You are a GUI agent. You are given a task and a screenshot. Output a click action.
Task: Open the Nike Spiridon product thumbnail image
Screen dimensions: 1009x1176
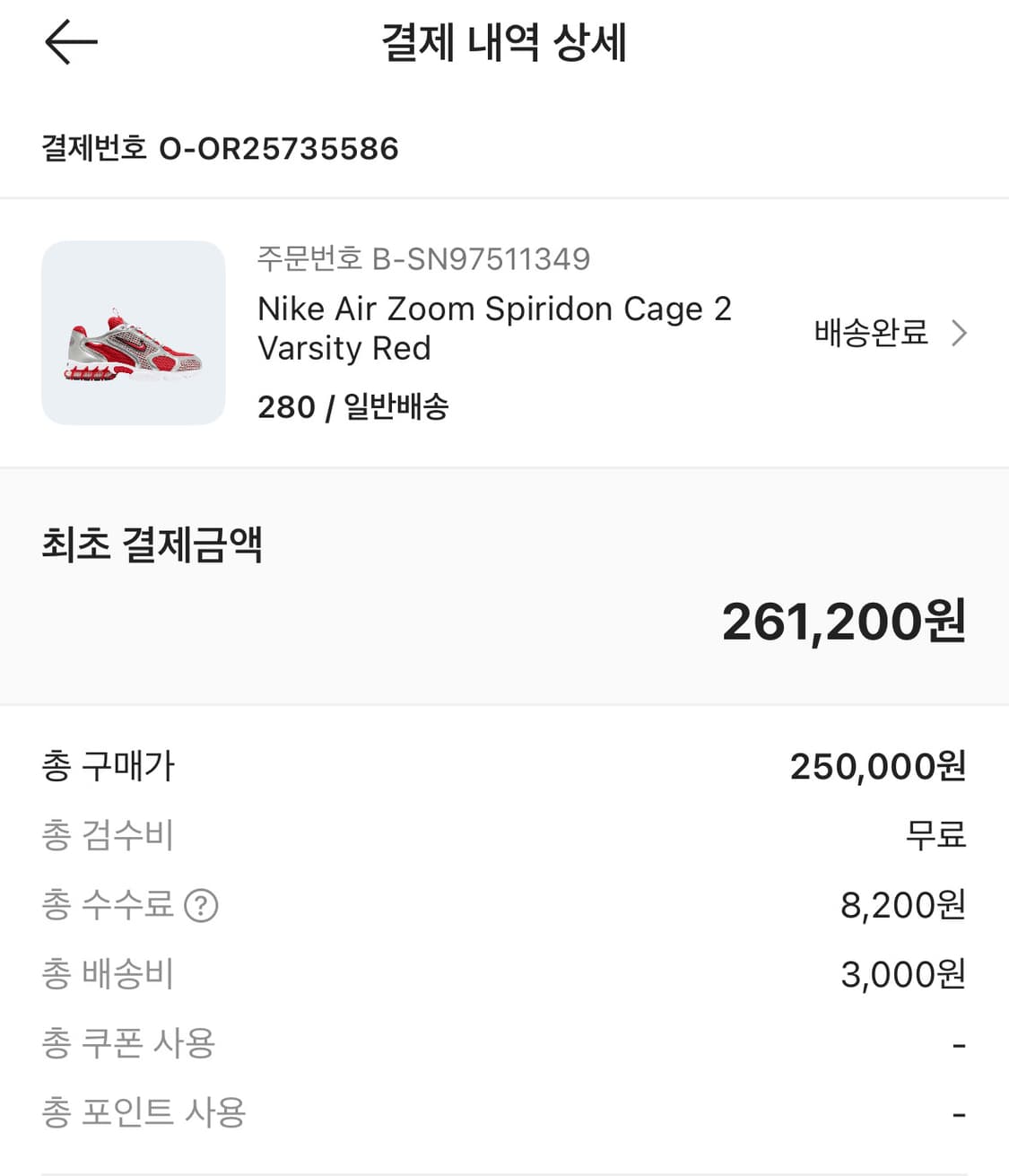(132, 333)
